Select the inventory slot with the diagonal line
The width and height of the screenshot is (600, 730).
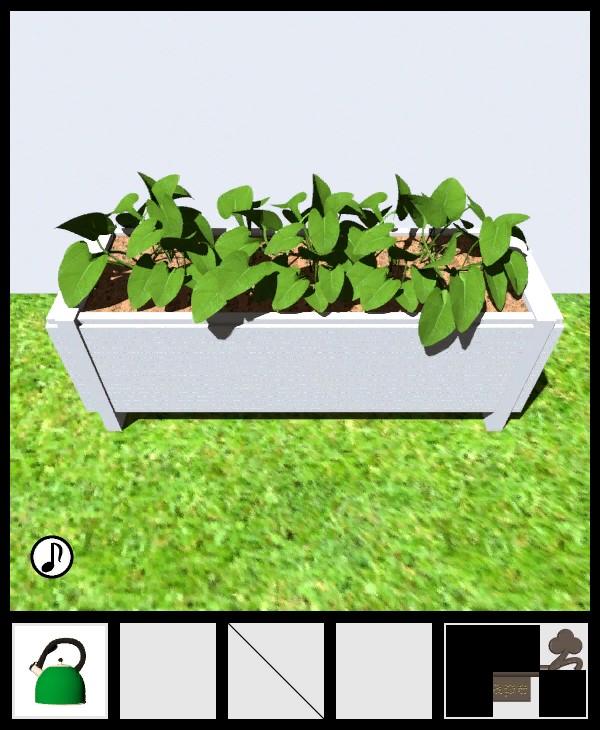click(276, 671)
